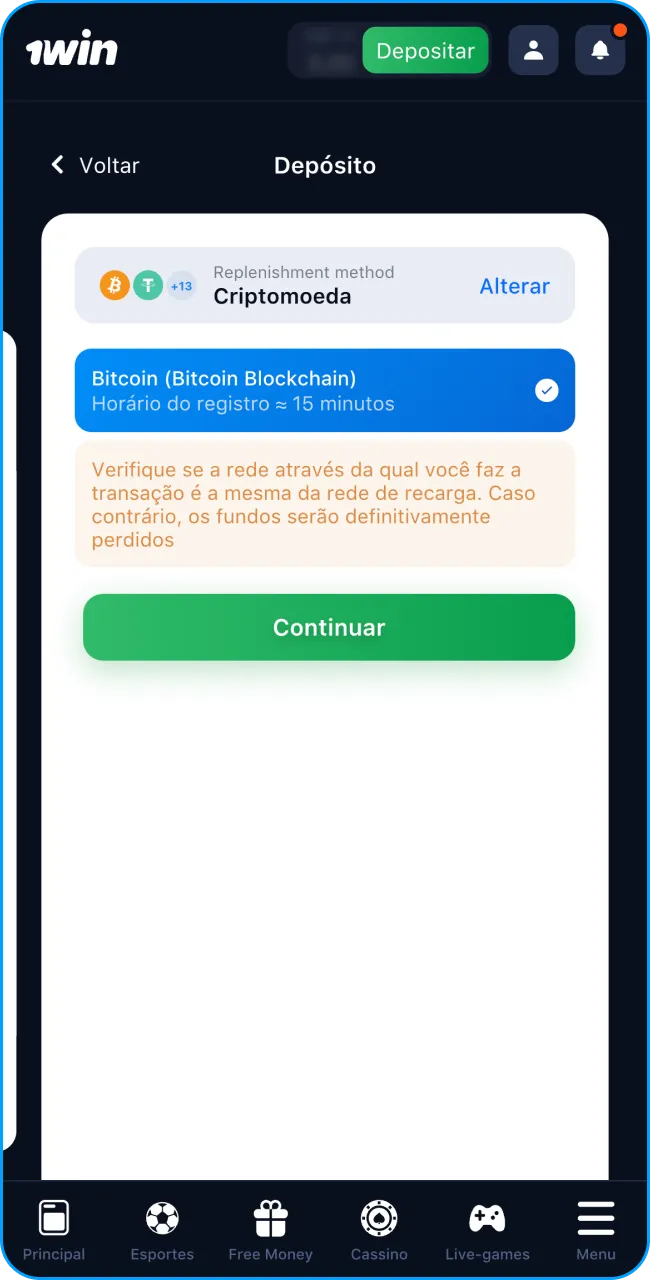This screenshot has width=650, height=1280.
Task: Switch to the Principal tab
Action: tap(54, 1230)
